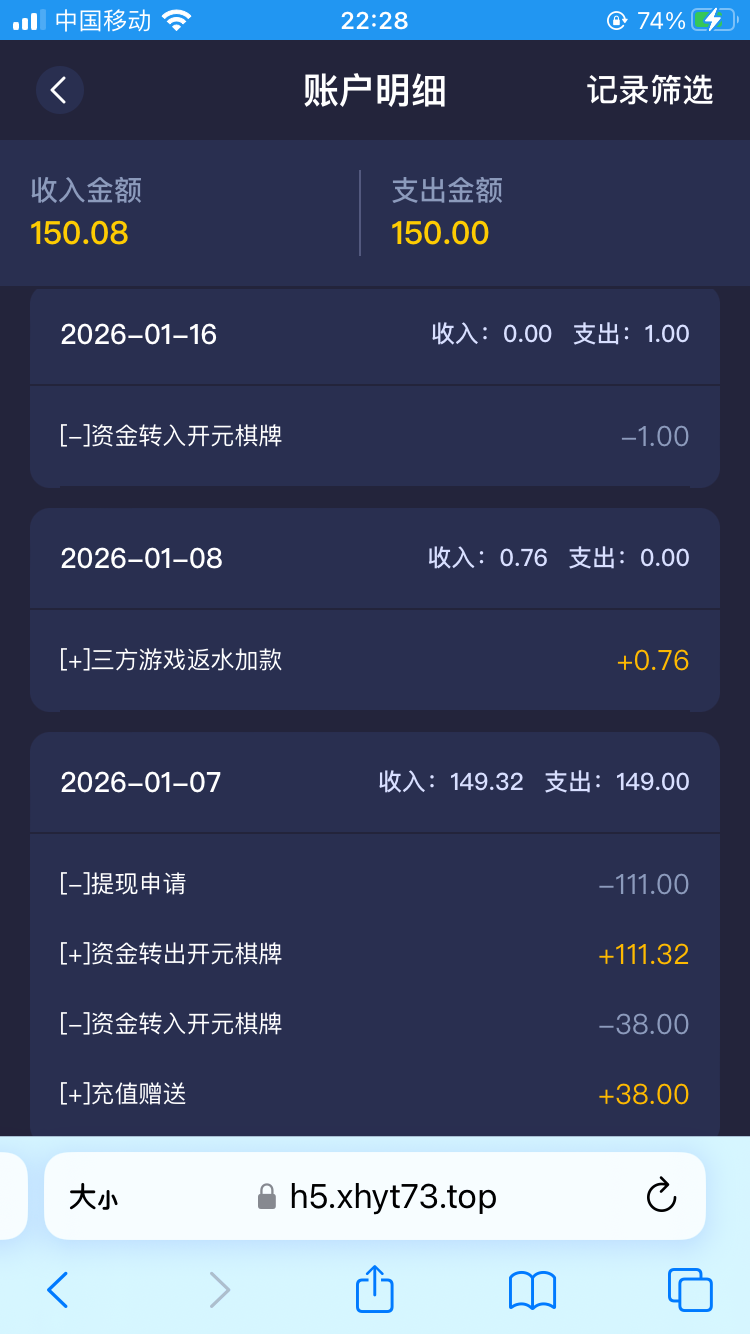Tap the 收入金额 150.08 amount

[x=78, y=233]
